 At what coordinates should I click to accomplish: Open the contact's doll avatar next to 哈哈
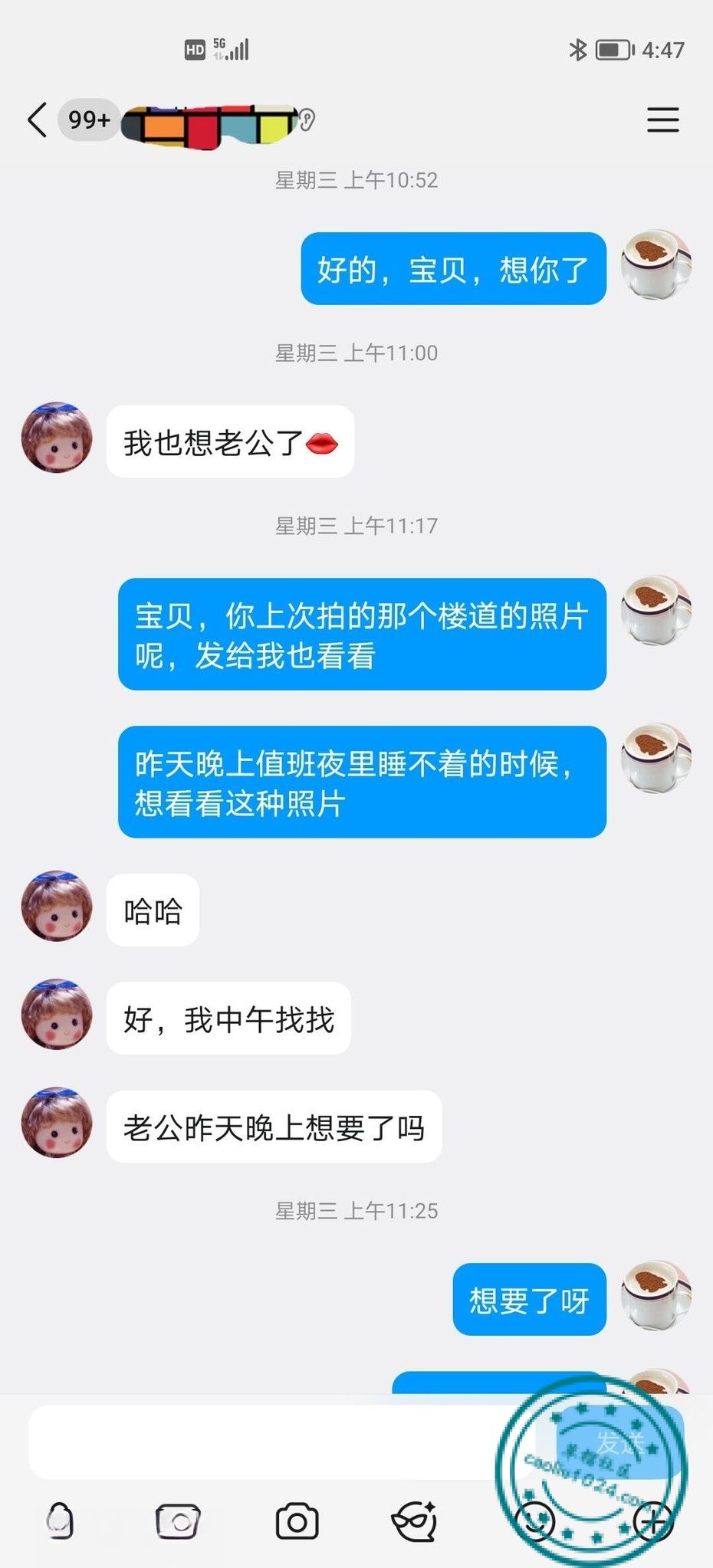click(x=57, y=907)
